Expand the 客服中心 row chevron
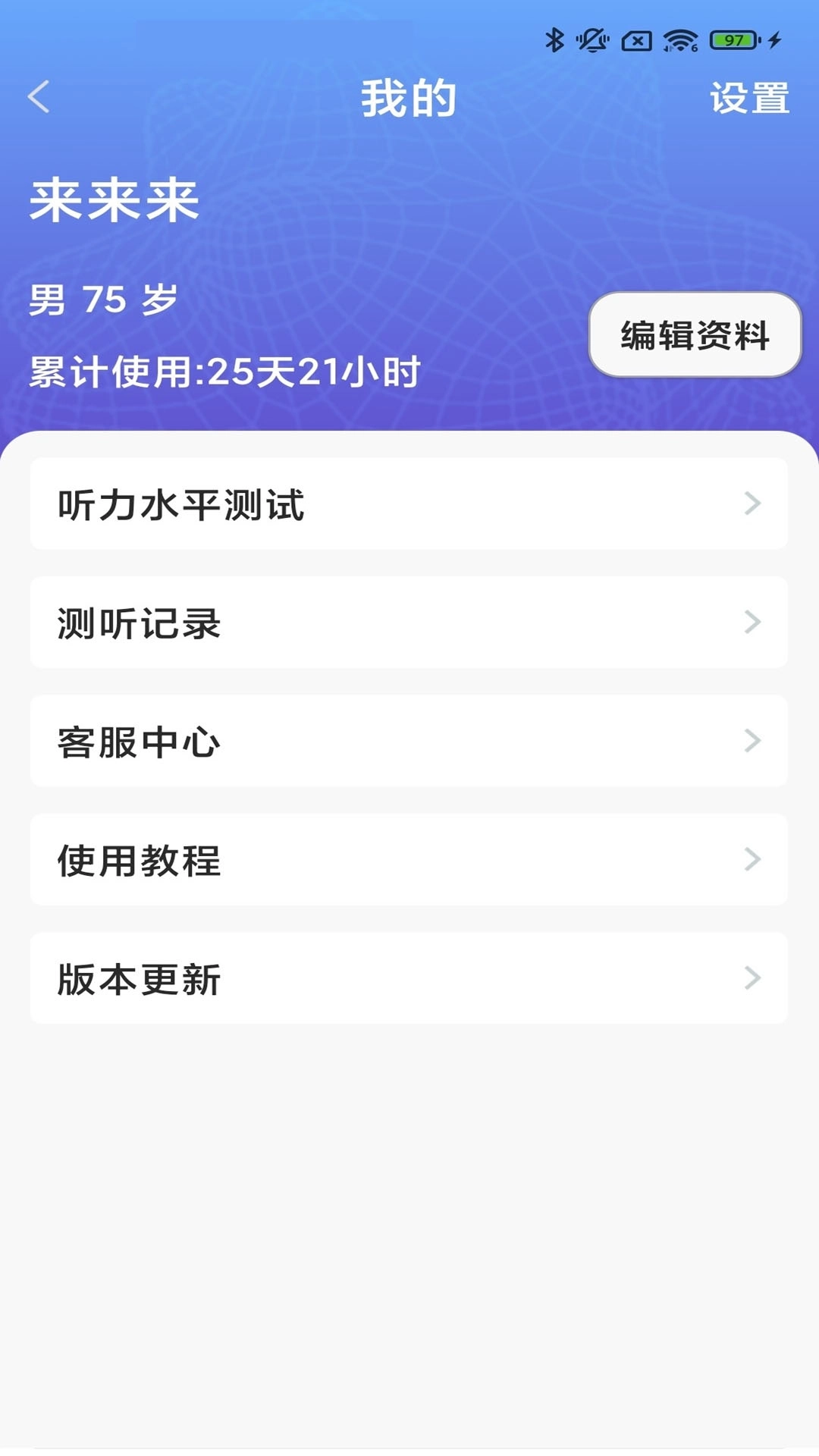 tap(752, 741)
